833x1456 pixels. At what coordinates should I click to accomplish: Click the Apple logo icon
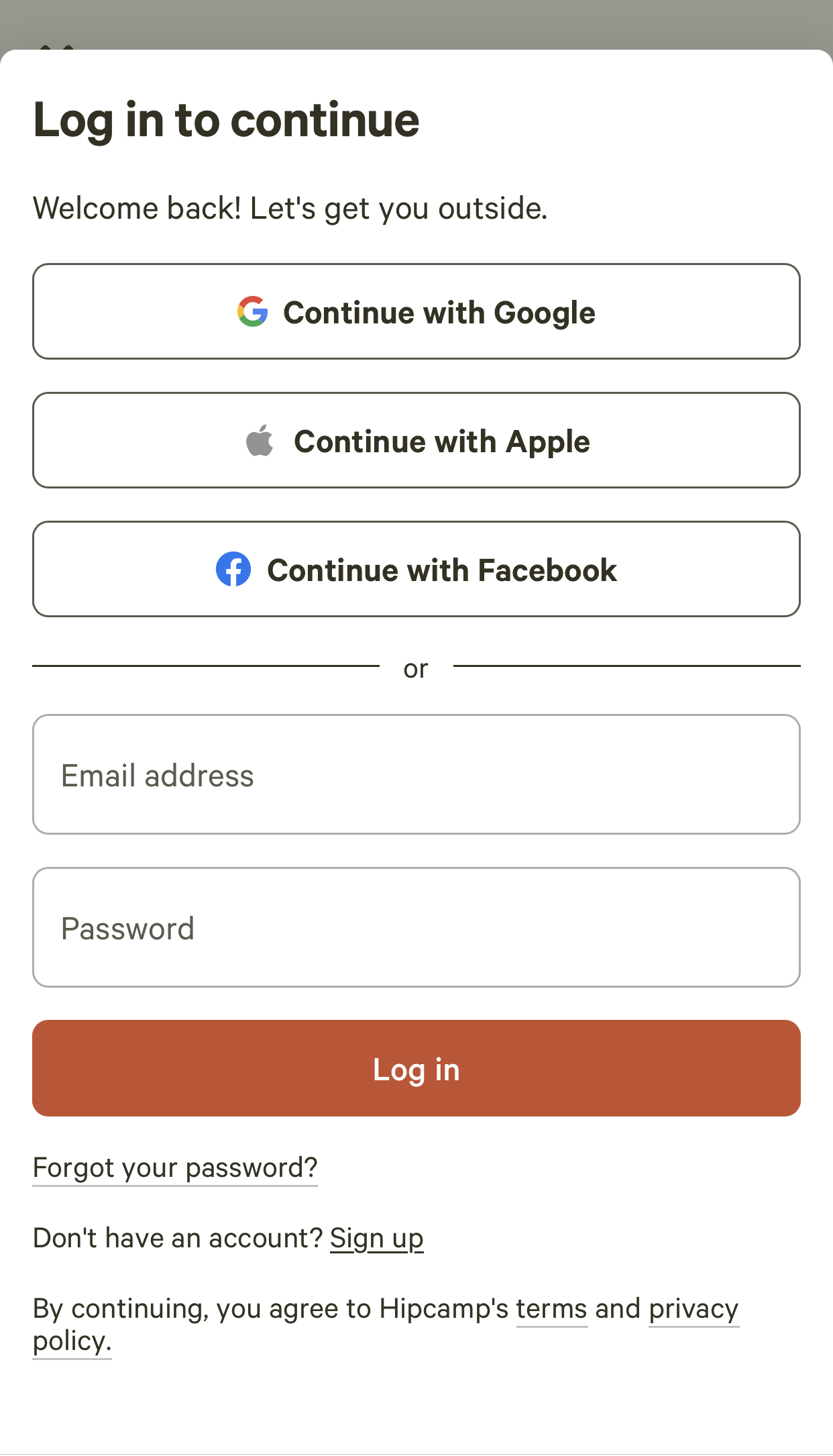260,440
